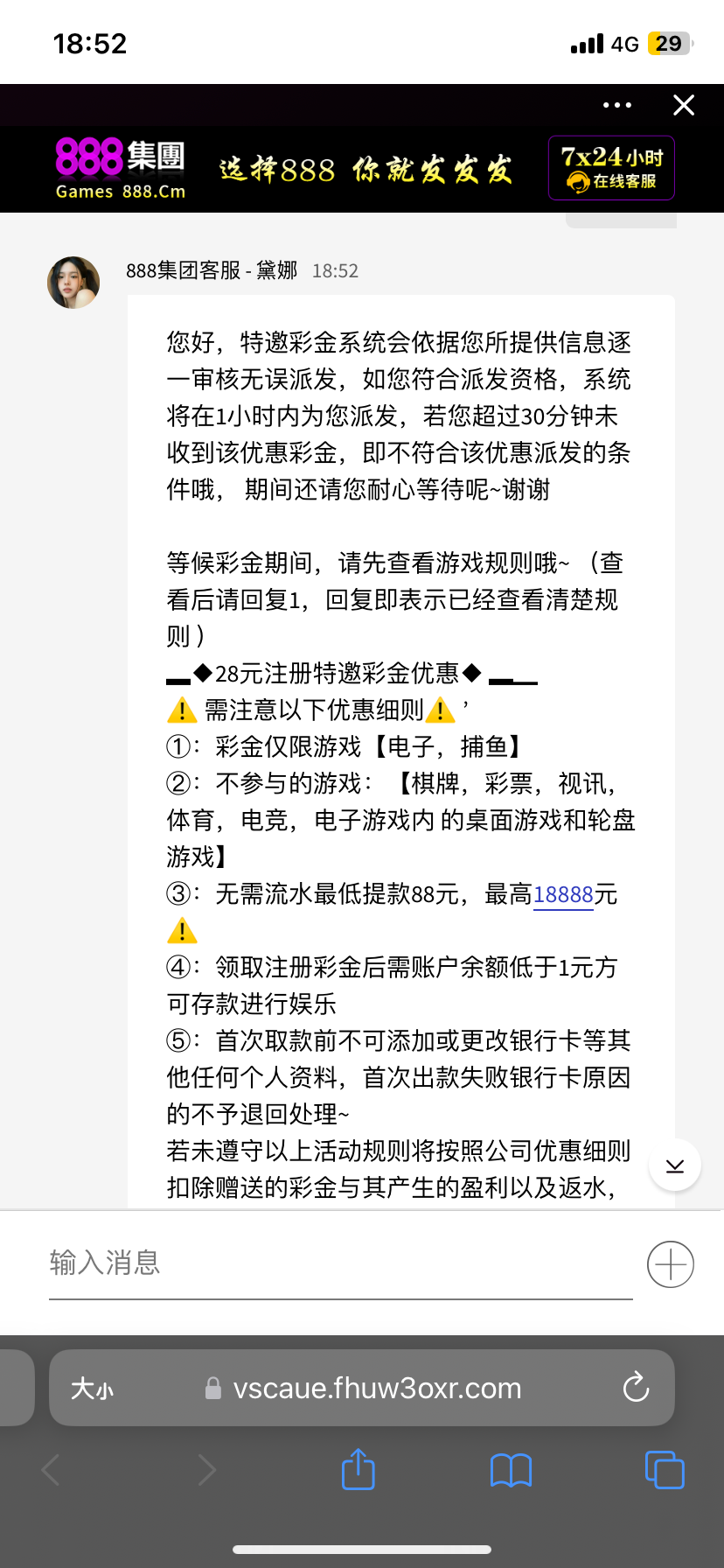Open the three-dot overflow menu
Viewport: 724px width, 1568px height.
pyautogui.click(x=617, y=105)
